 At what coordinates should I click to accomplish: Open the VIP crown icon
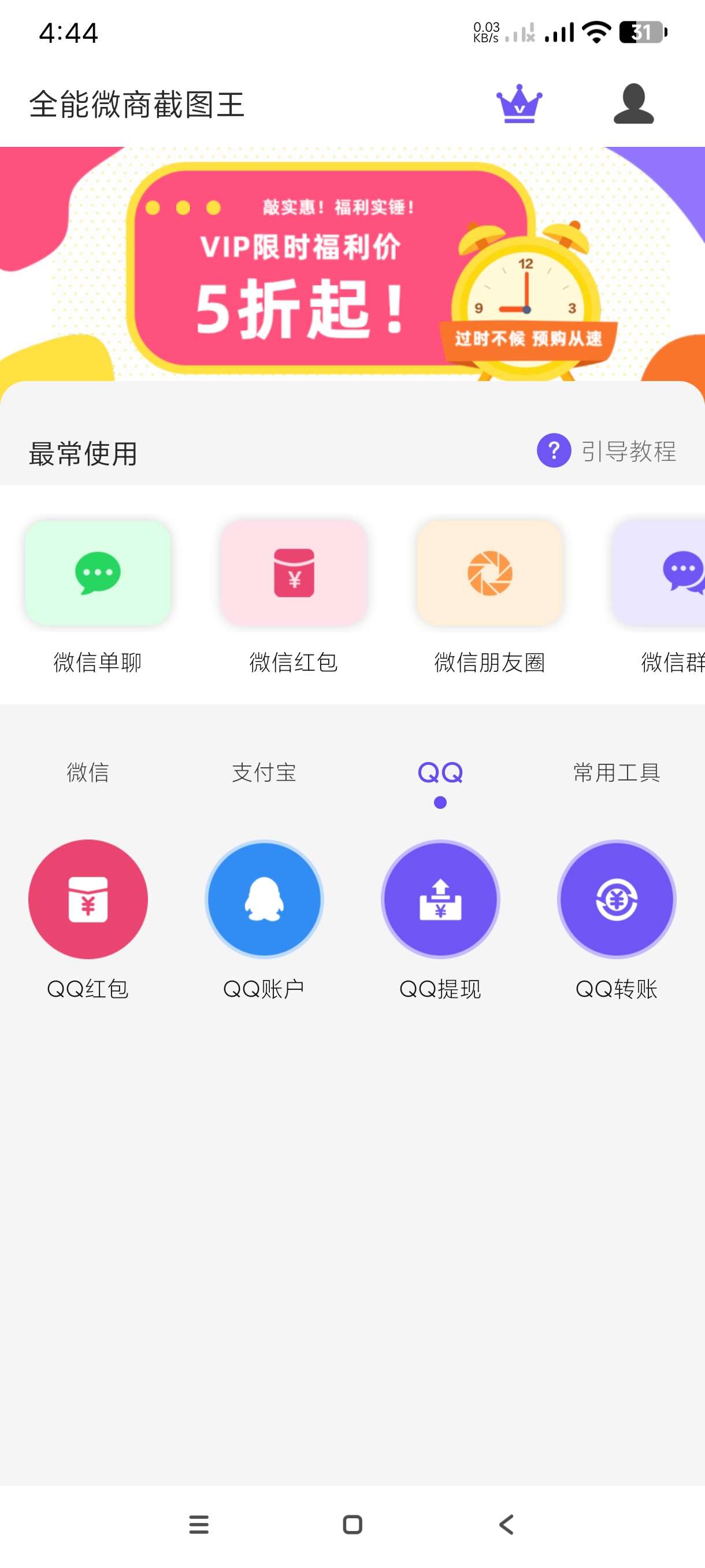click(x=519, y=104)
